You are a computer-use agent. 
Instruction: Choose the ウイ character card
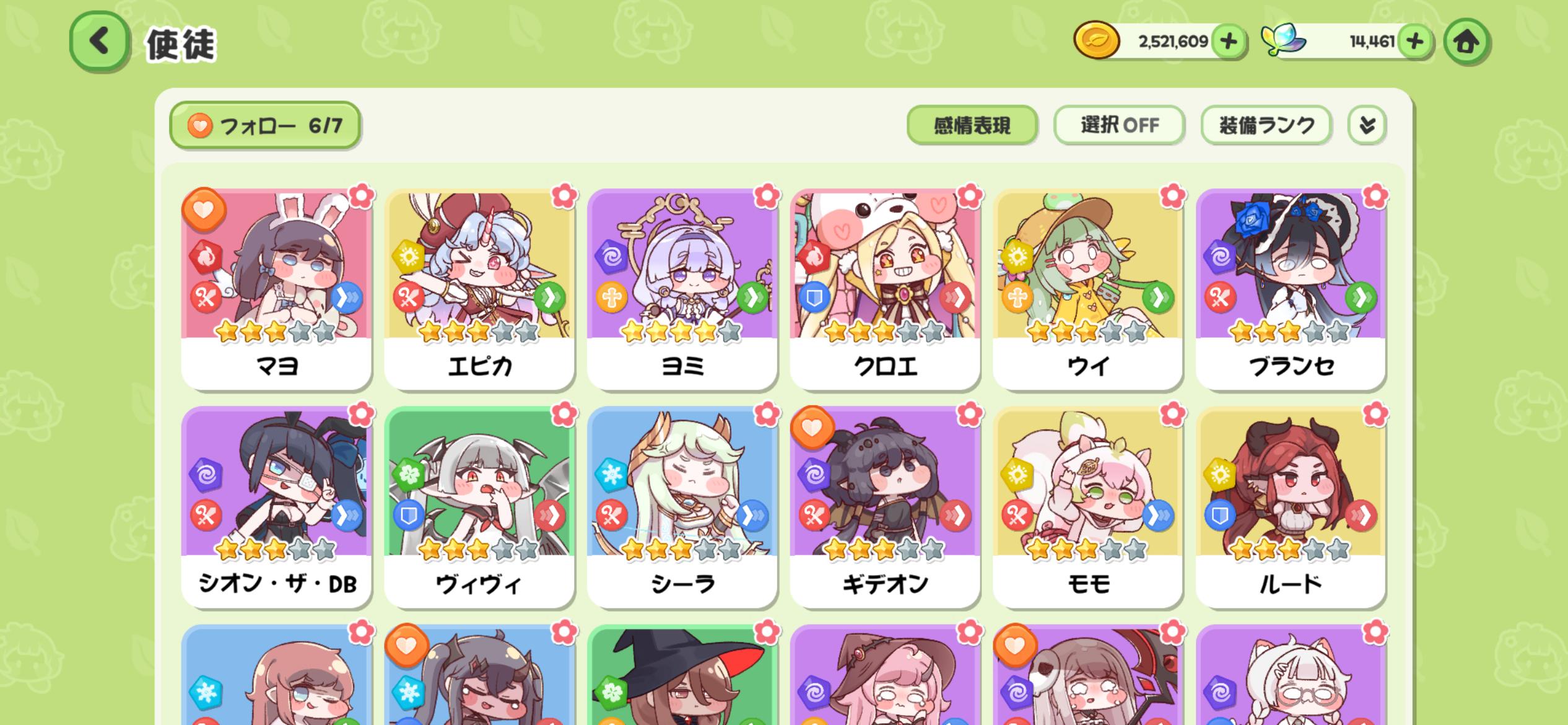(1088, 289)
